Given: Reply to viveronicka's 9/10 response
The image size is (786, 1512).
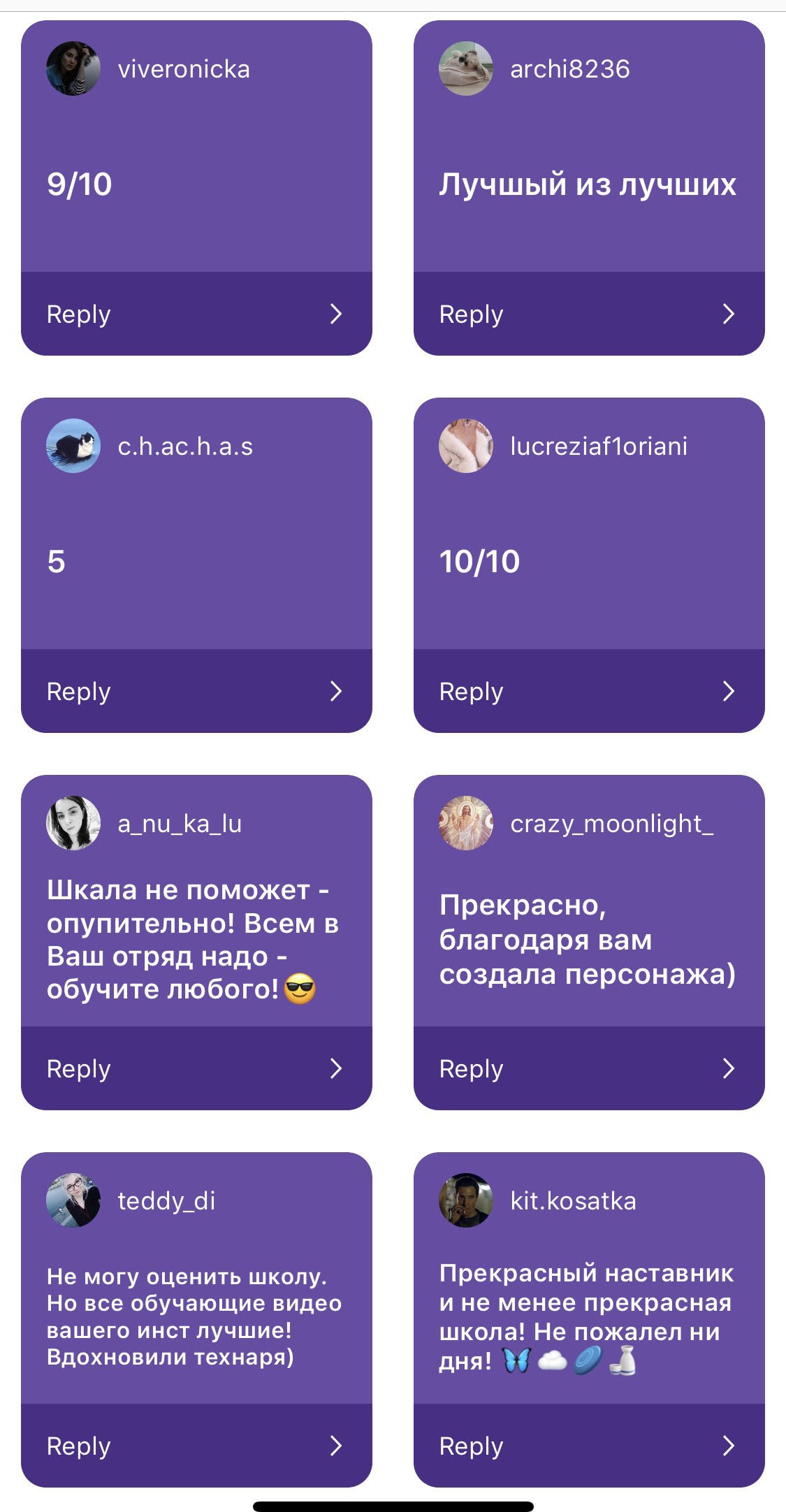Looking at the screenshot, I should 196,314.
